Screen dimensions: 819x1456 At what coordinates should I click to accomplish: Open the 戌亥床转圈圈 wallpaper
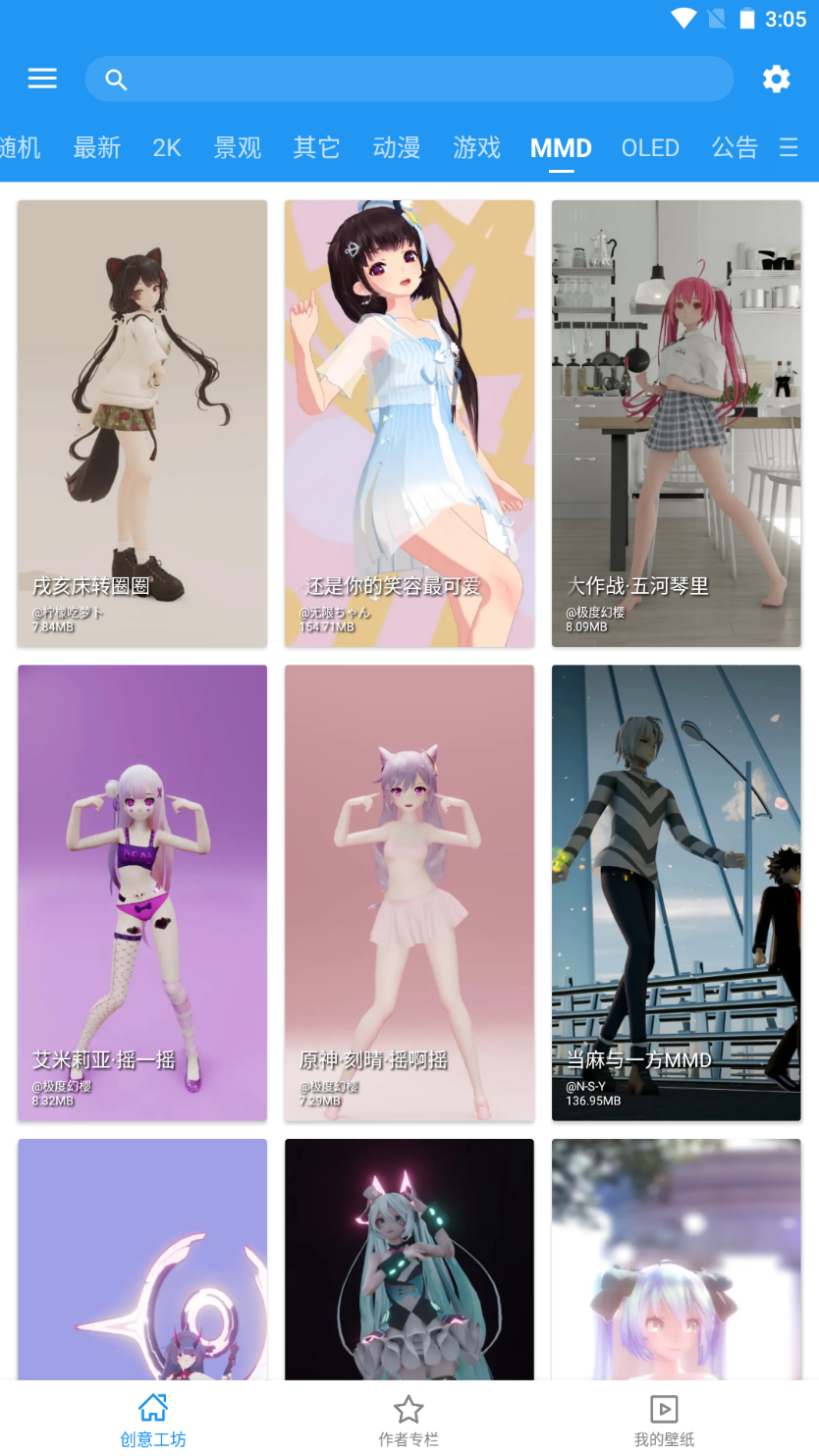pyautogui.click(x=142, y=423)
